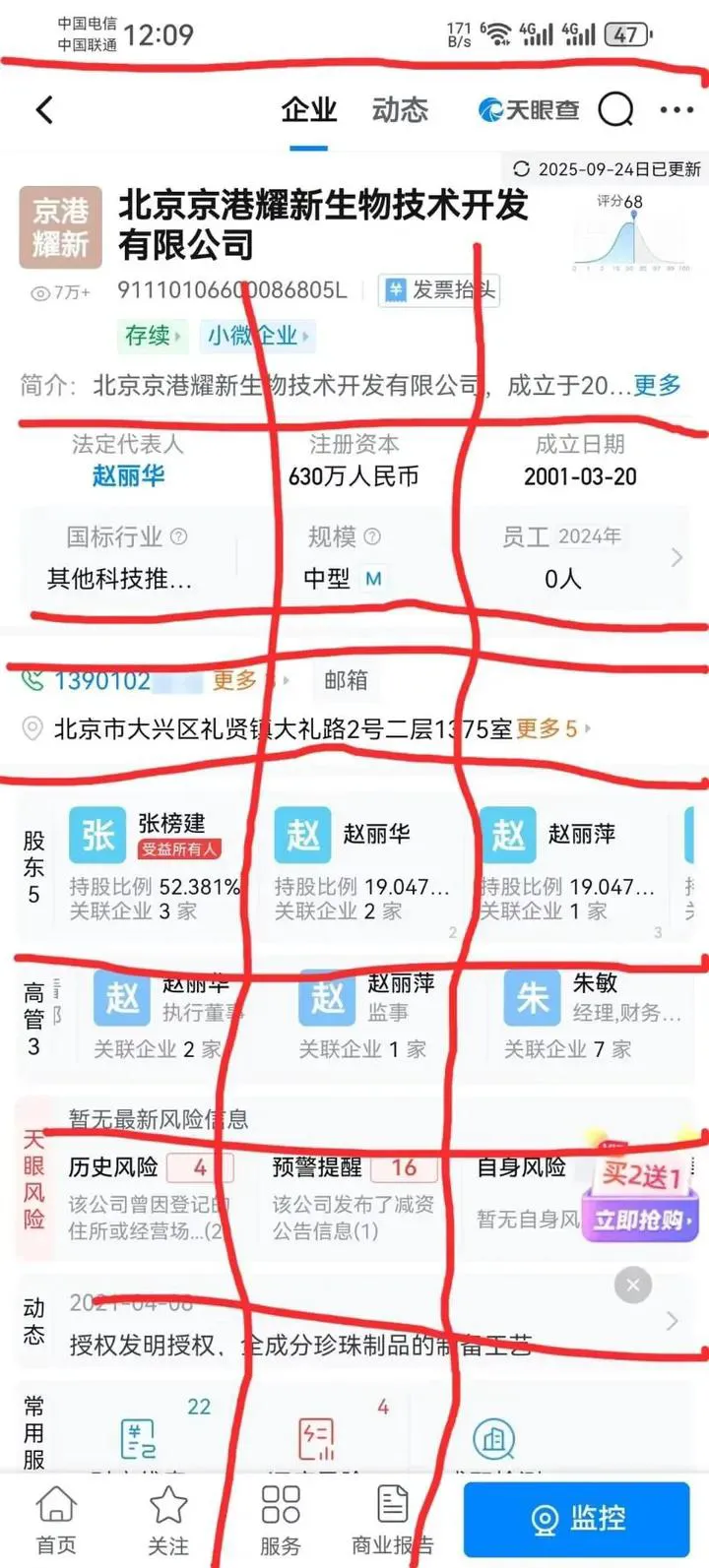Go to the 首页 tab
709x1568 pixels.
pyautogui.click(x=56, y=1521)
